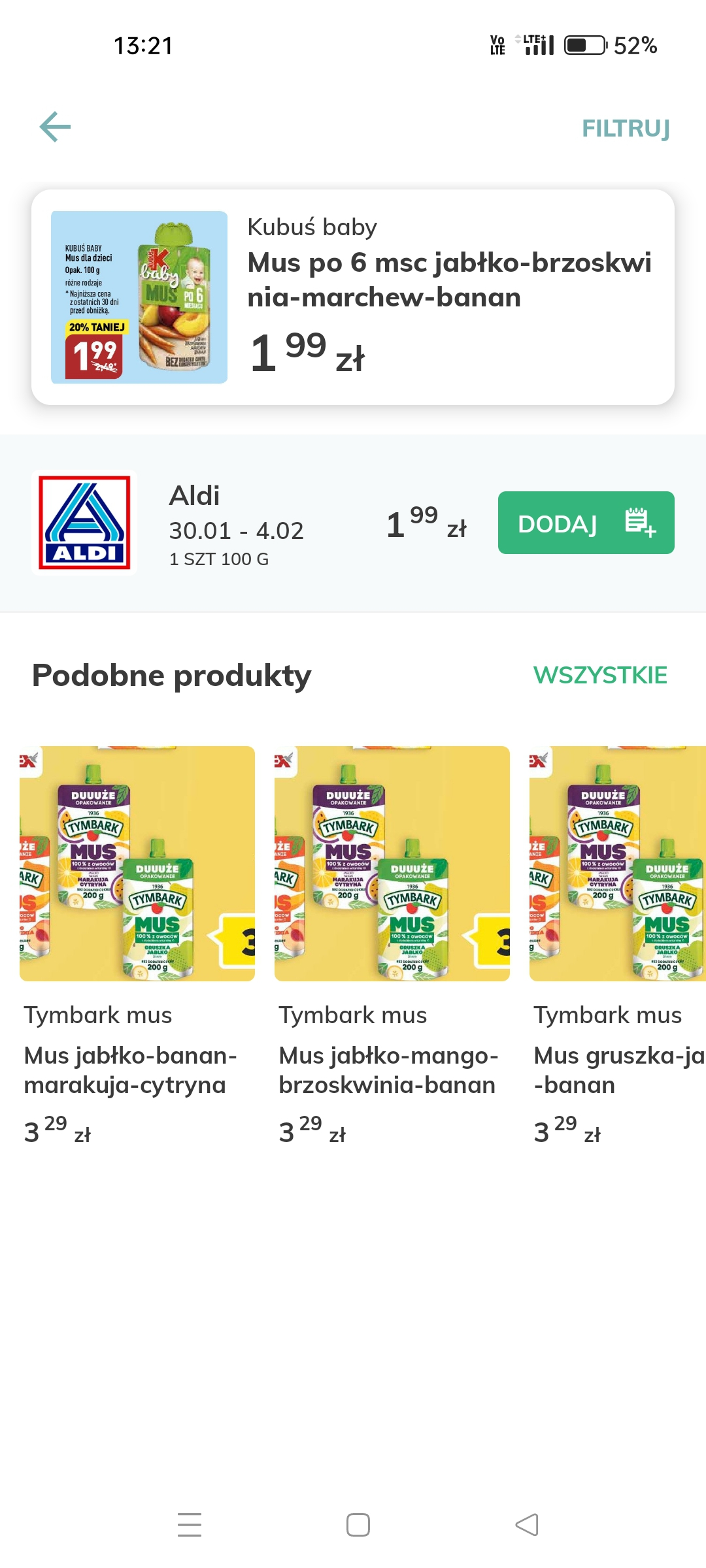
Task: Go back using the top arrow
Action: point(55,127)
